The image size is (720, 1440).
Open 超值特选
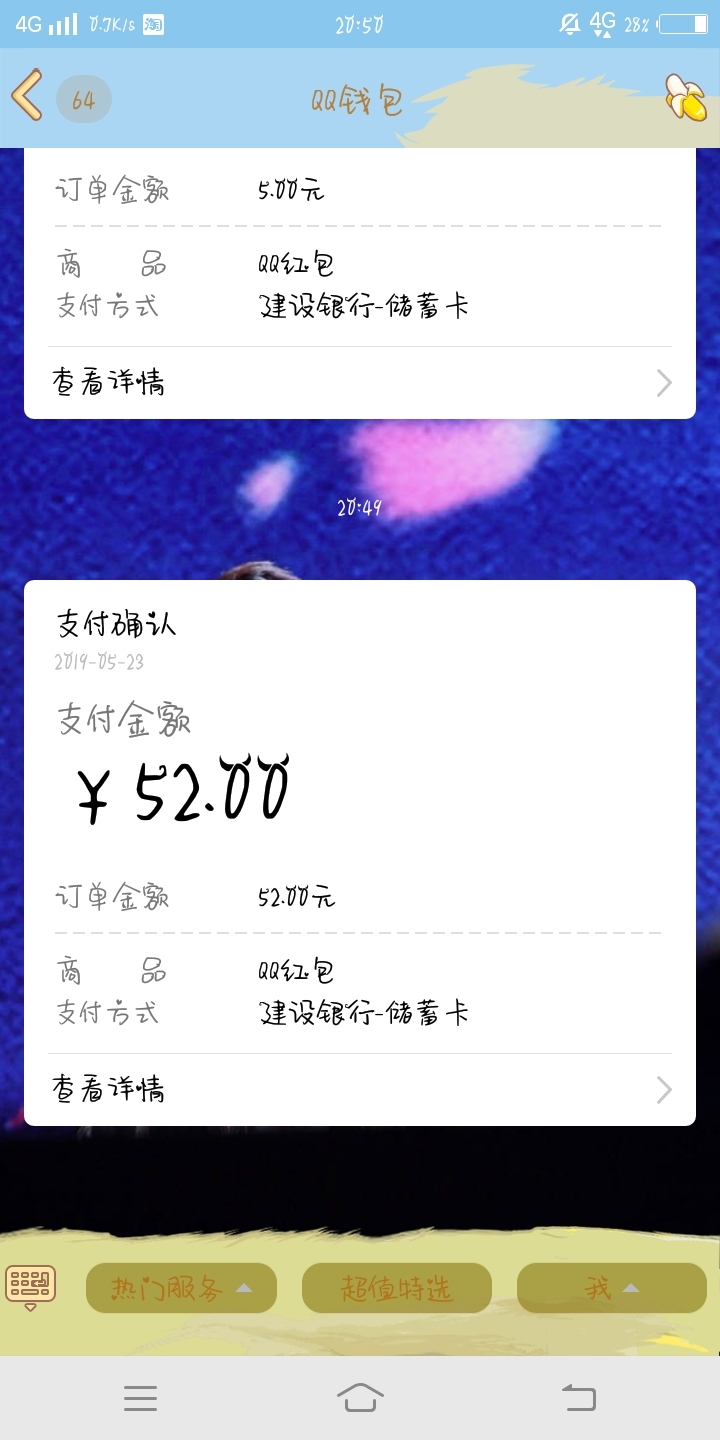[396, 1288]
